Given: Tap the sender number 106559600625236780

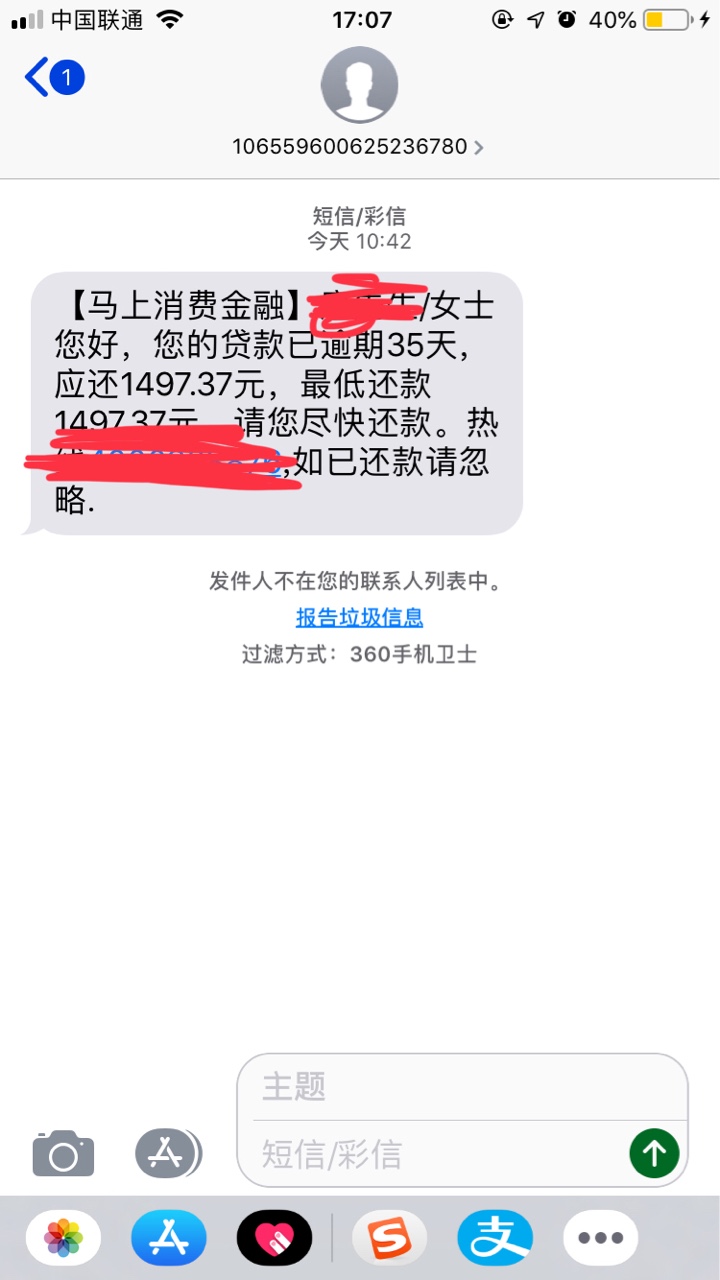Looking at the screenshot, I should 350,146.
